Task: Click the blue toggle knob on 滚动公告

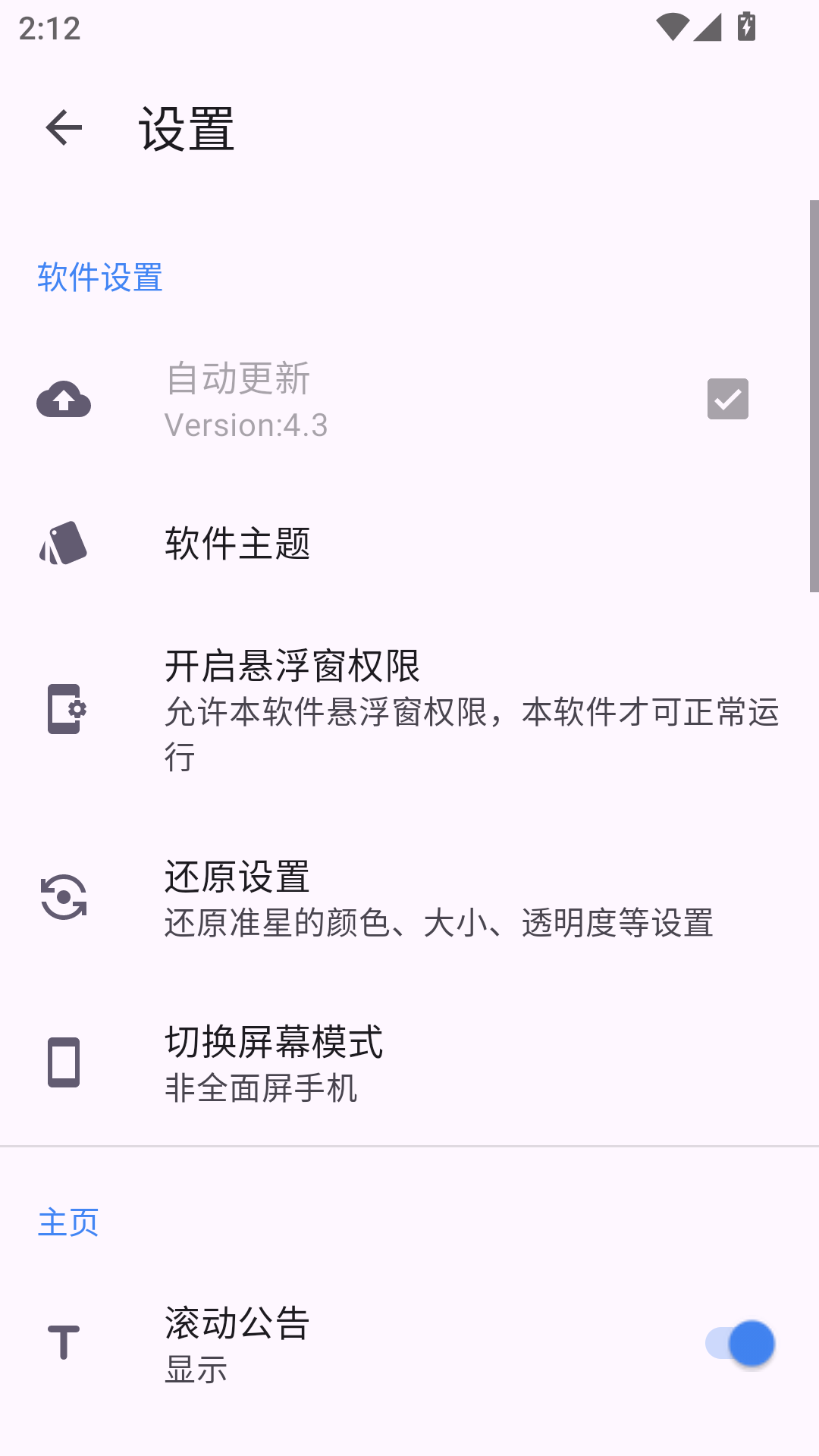Action: point(752,1342)
